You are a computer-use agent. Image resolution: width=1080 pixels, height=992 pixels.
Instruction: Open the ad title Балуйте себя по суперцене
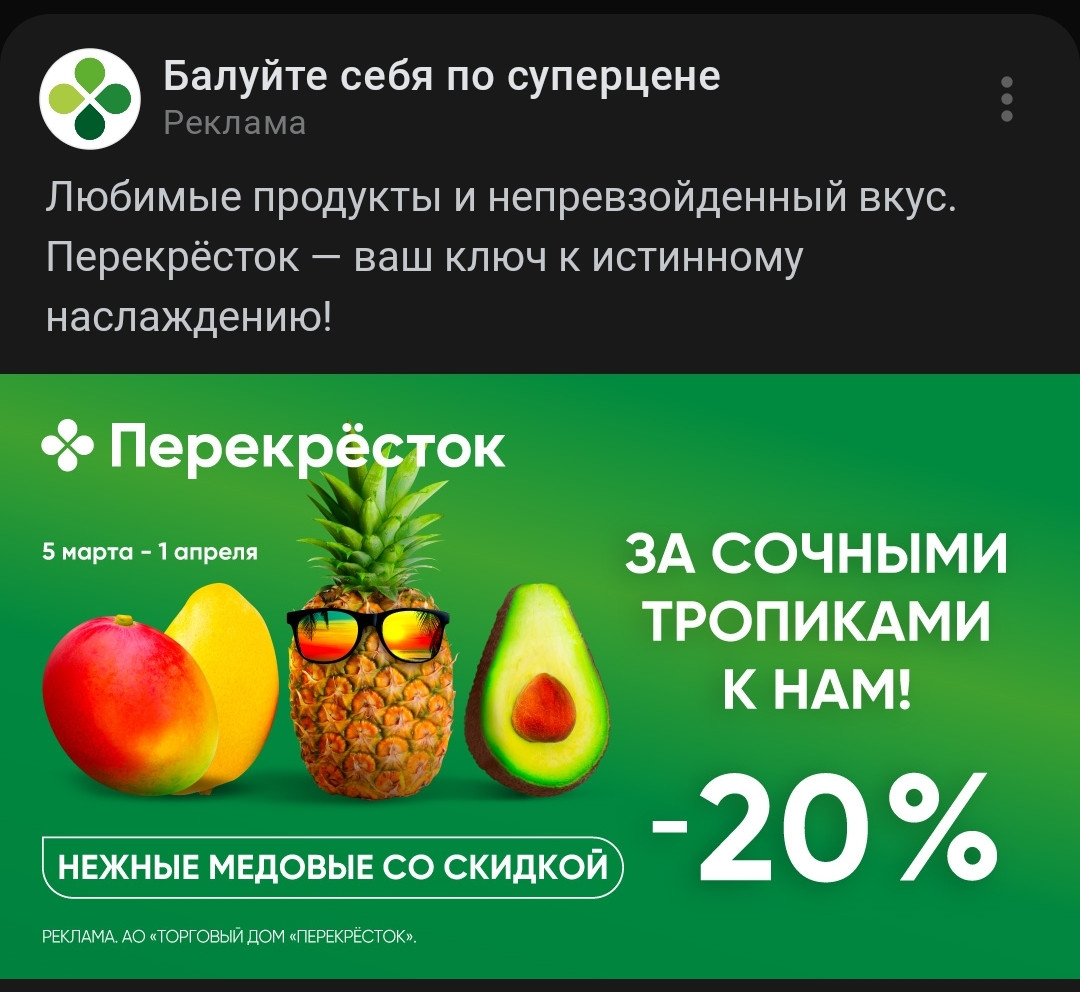[441, 76]
